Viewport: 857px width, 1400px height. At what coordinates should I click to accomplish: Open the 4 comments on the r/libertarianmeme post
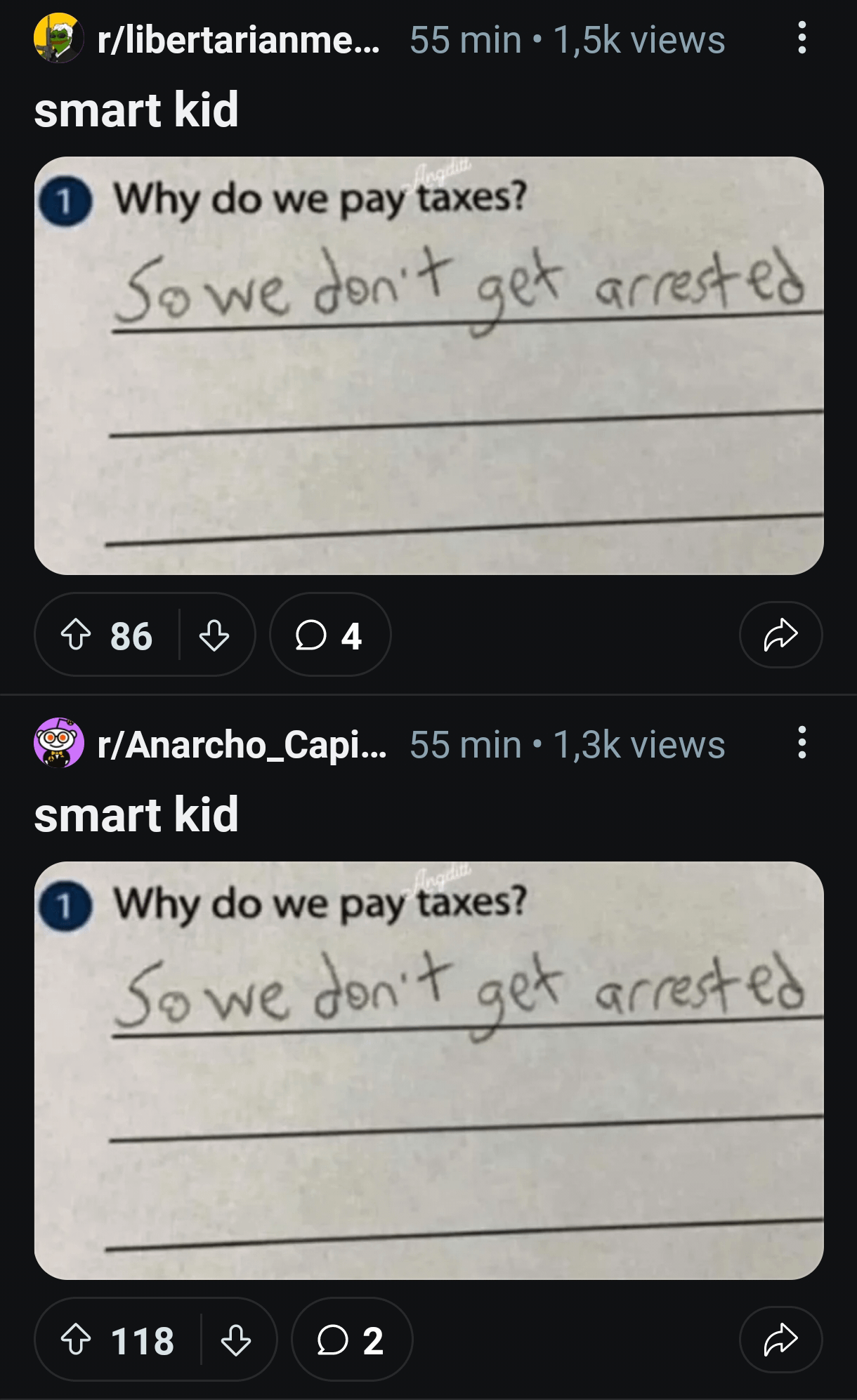(329, 635)
